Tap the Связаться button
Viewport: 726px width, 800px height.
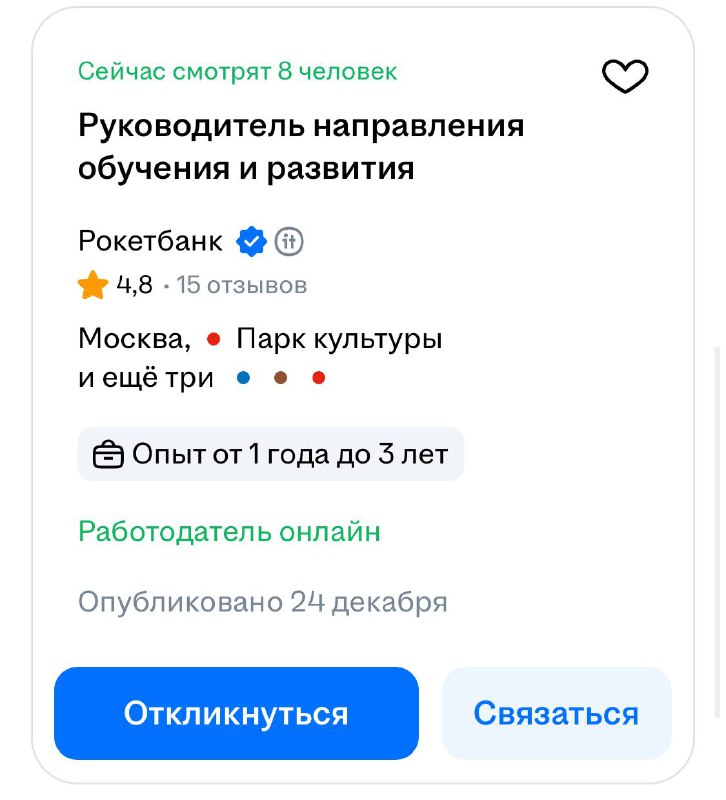pyautogui.click(x=556, y=713)
